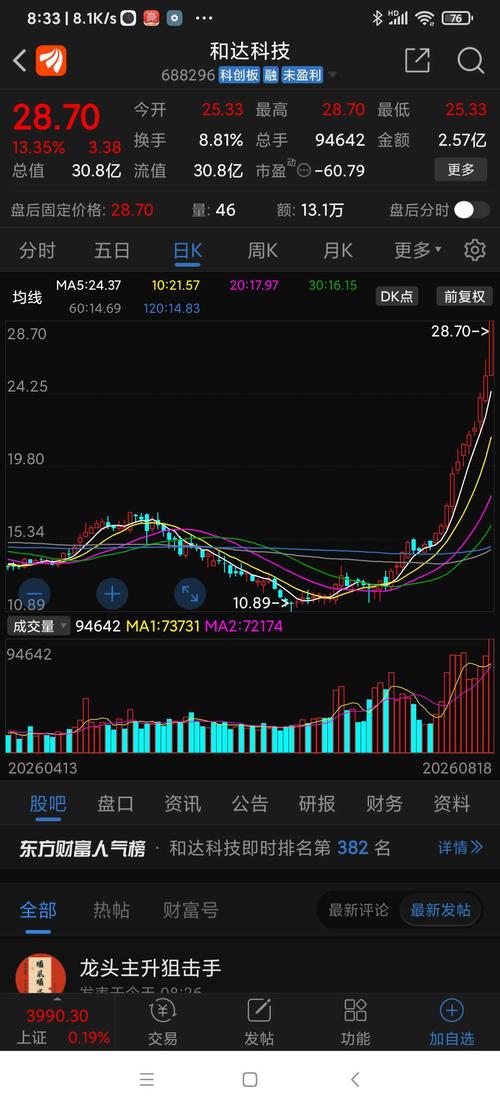Expand the K-line chart to fullscreen
500x1111 pixels.
(190, 593)
